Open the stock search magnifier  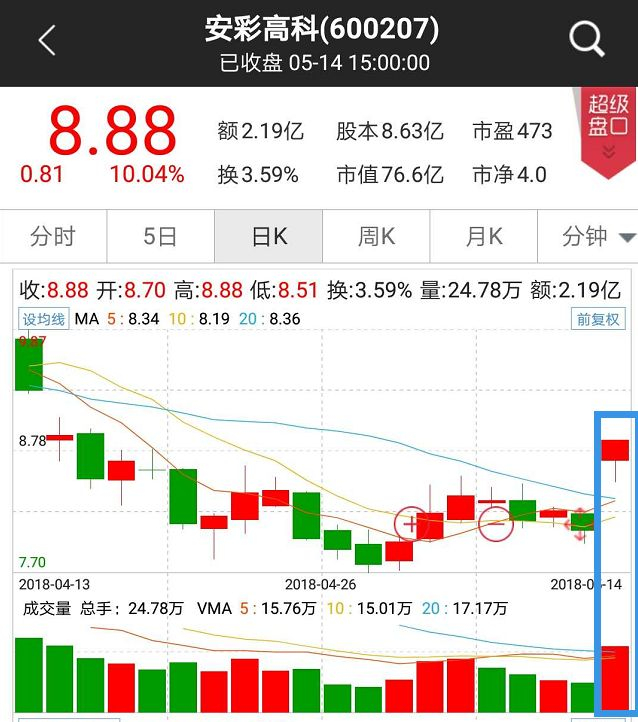pos(587,41)
